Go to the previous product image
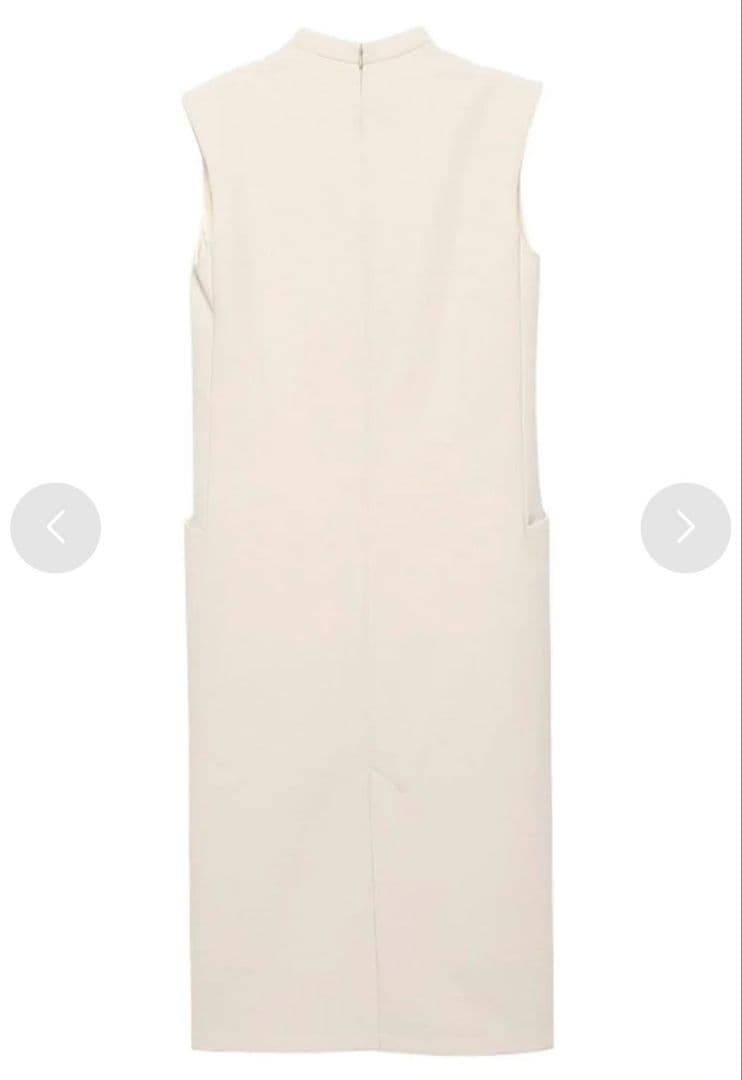Image resolution: width=742 pixels, height=1080 pixels. (55, 528)
